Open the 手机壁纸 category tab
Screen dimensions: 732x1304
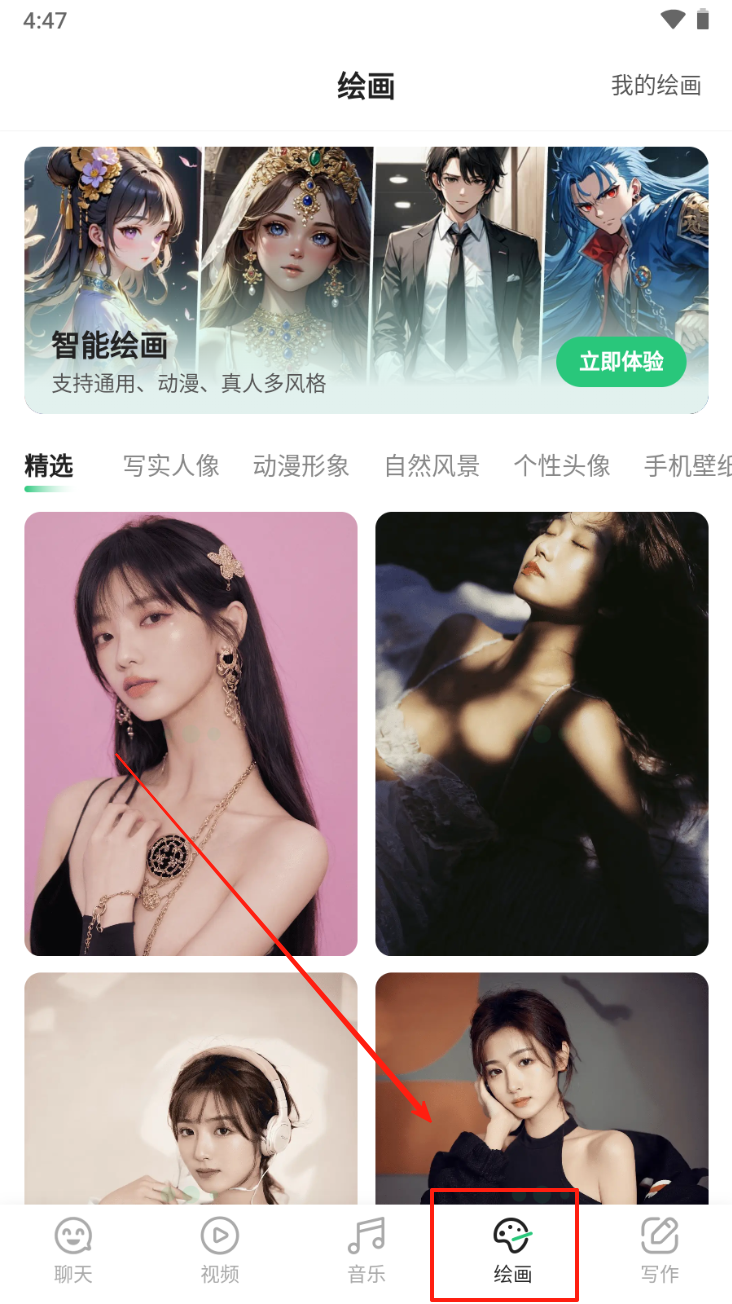[687, 466]
